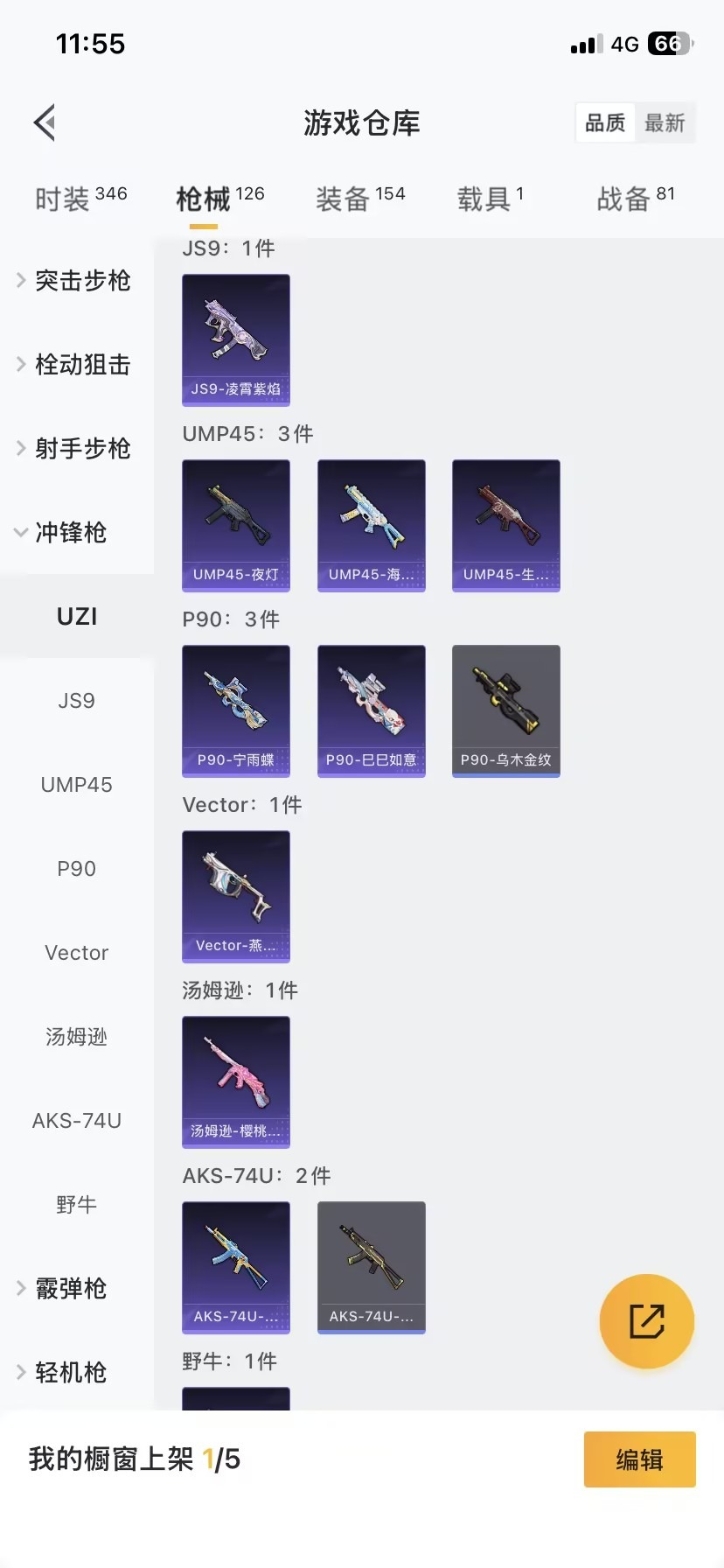Viewport: 724px width, 1568px height.
Task: Open the UMP45-夜灯 skin
Action: click(236, 525)
